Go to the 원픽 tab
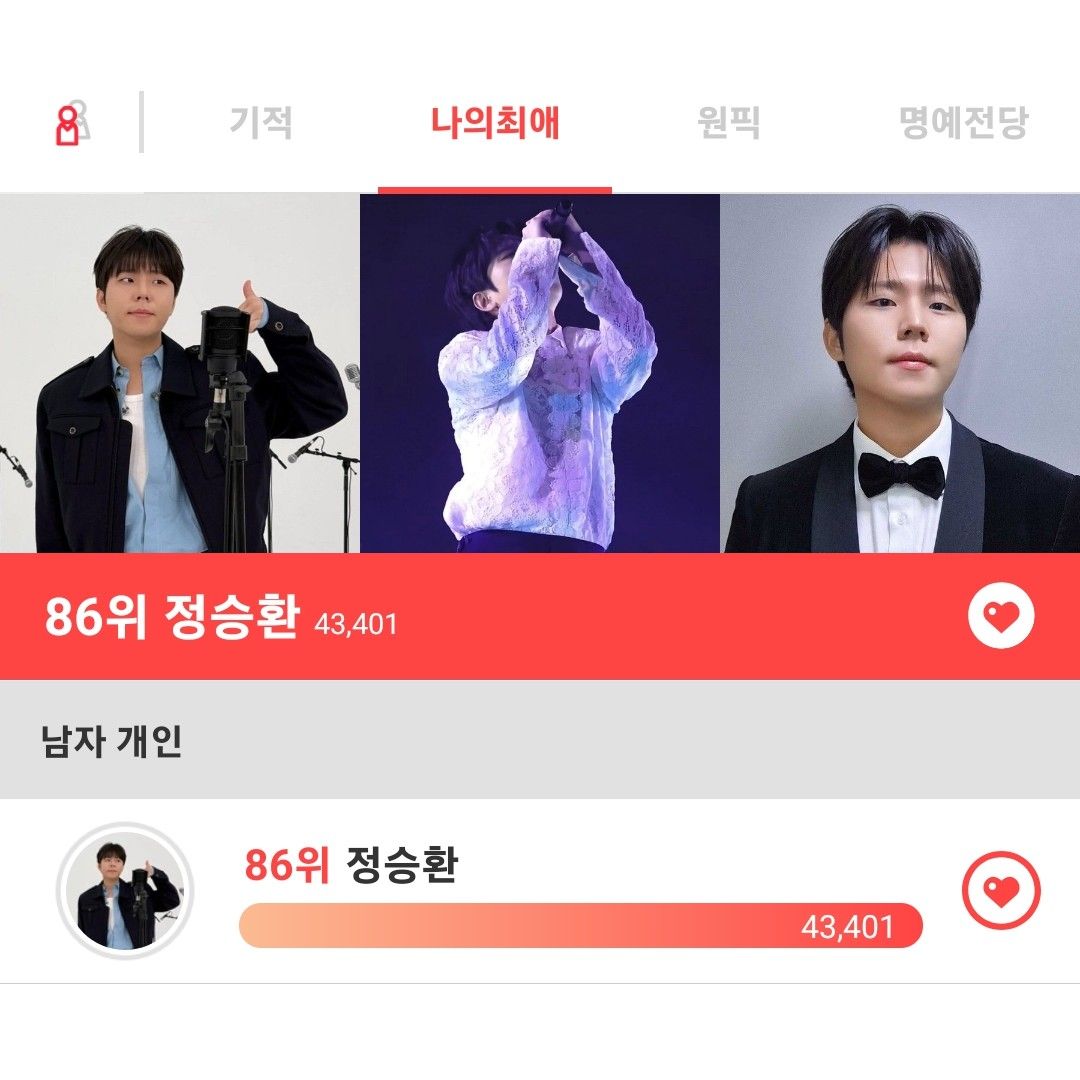 click(728, 123)
